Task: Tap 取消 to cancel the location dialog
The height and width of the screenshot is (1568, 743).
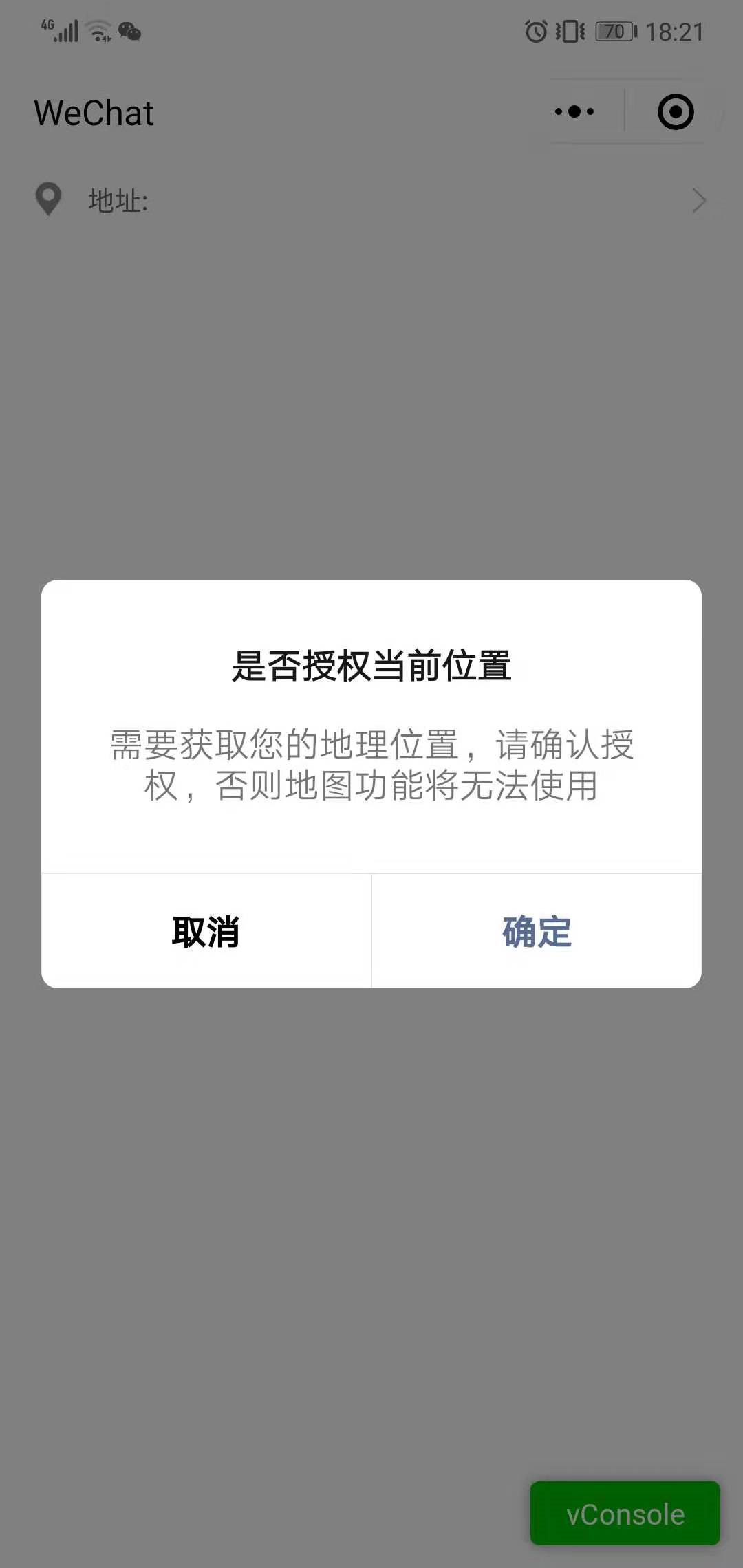Action: (x=206, y=932)
